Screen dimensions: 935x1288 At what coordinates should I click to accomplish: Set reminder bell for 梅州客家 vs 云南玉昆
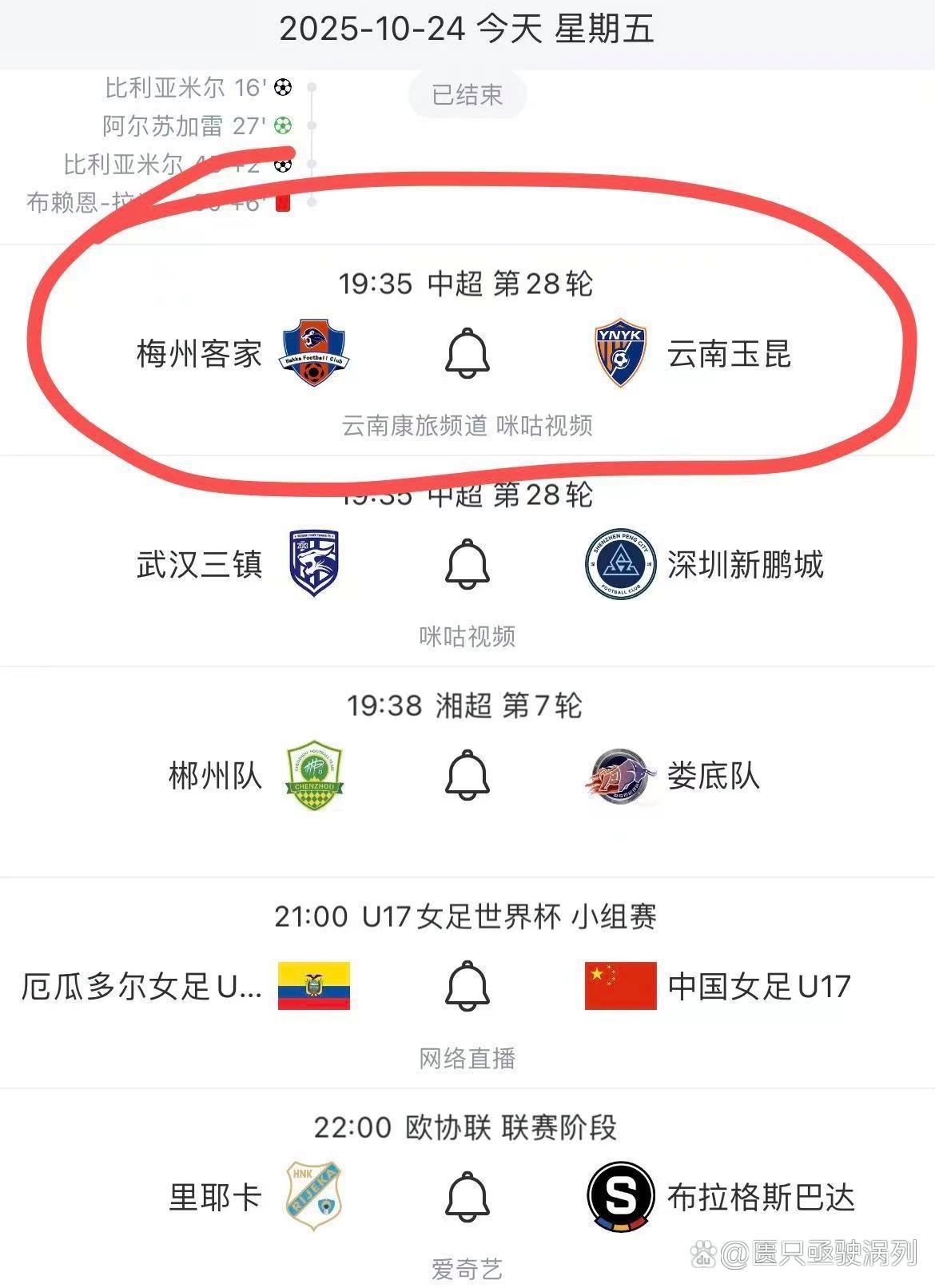[x=467, y=353]
